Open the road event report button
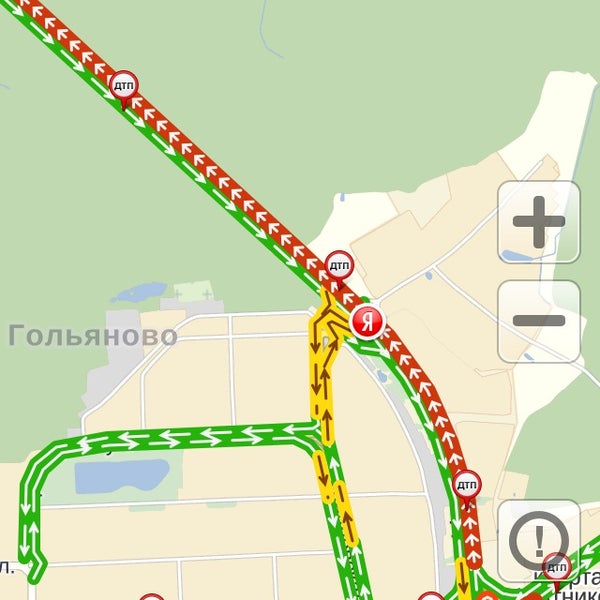600x600 pixels. coord(539,541)
